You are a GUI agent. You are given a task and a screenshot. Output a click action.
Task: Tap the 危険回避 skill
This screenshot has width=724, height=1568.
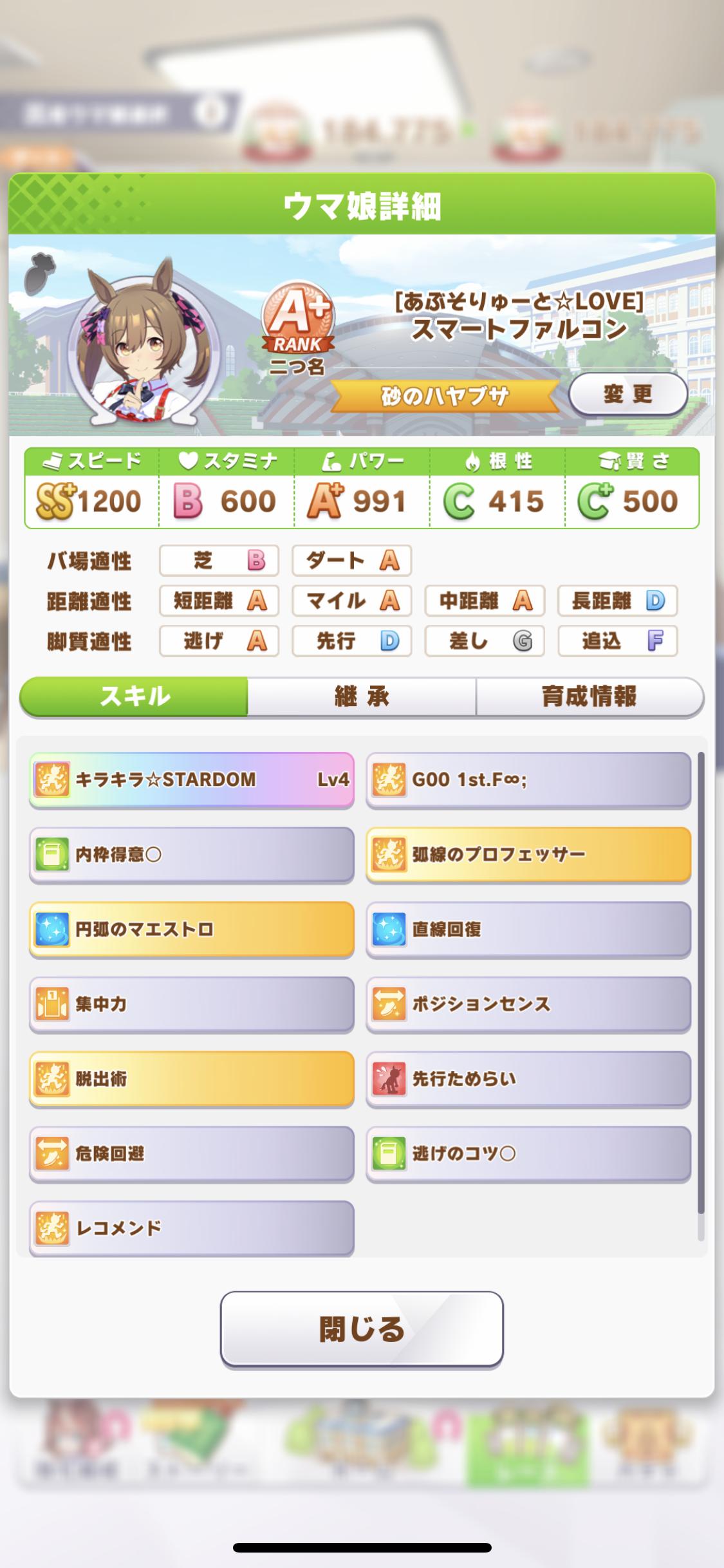coord(192,1153)
